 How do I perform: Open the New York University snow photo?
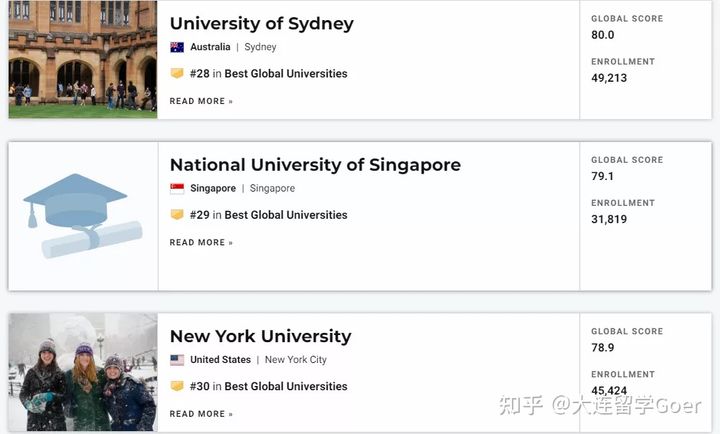coord(83,372)
